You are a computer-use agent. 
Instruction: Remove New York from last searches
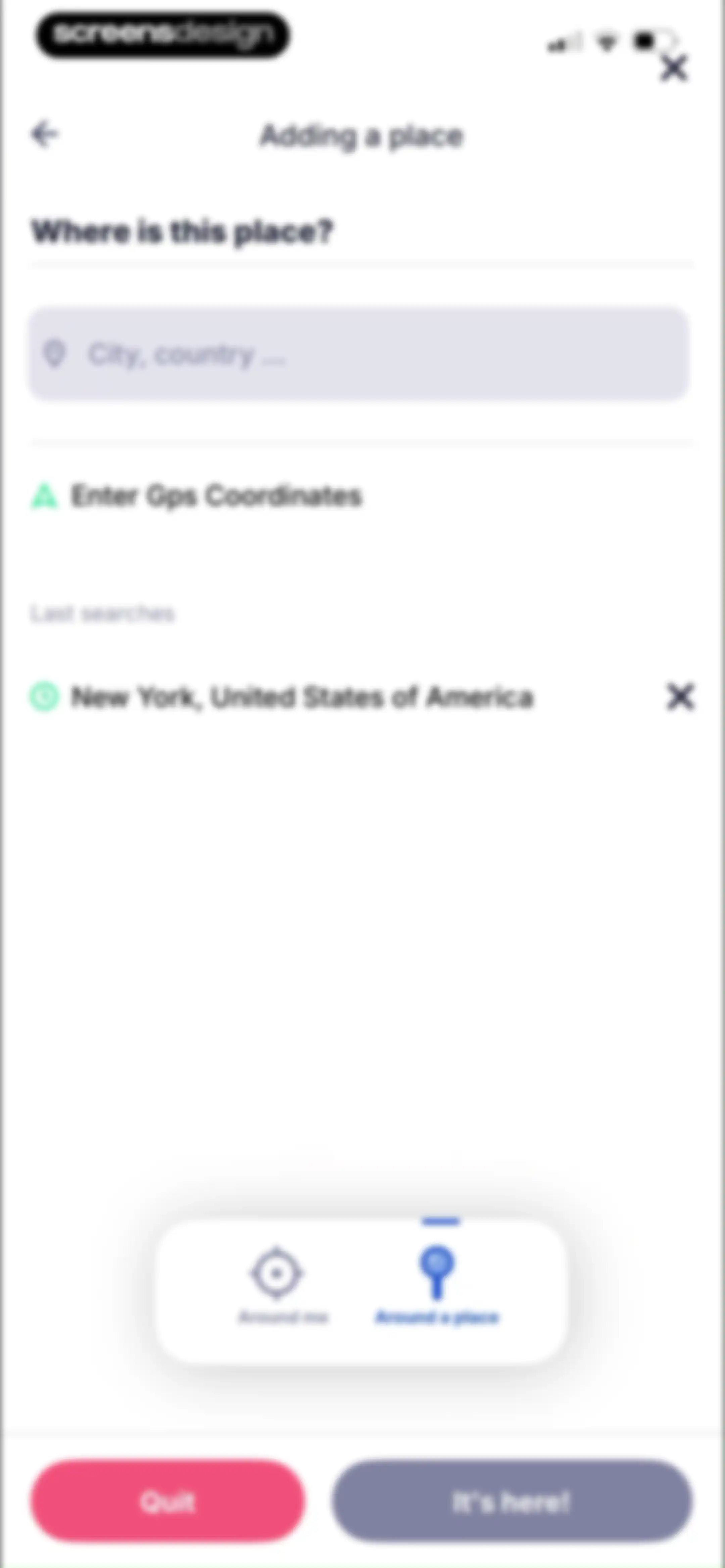680,697
